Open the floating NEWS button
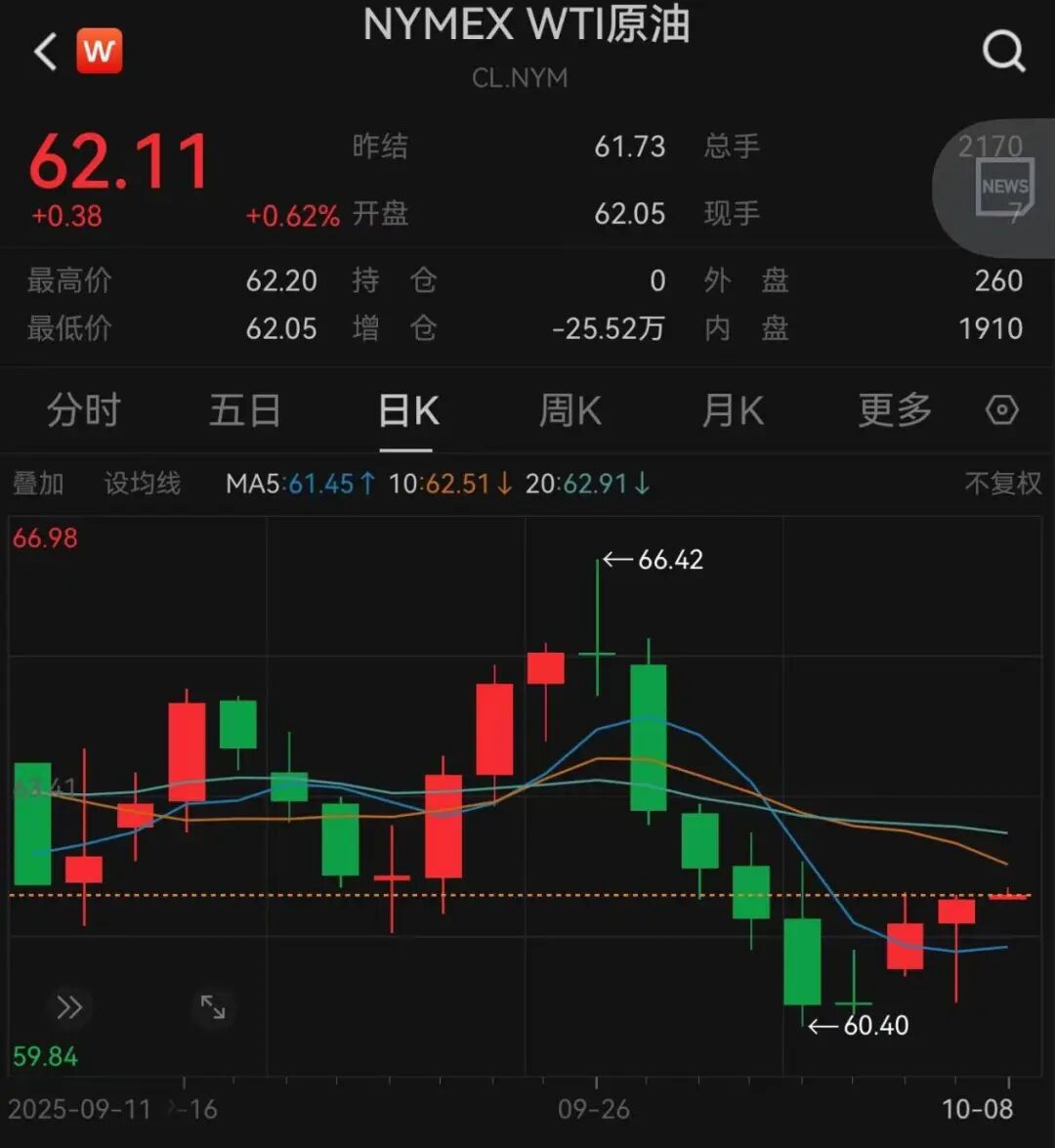This screenshot has height=1148, width=1055. tap(1003, 191)
